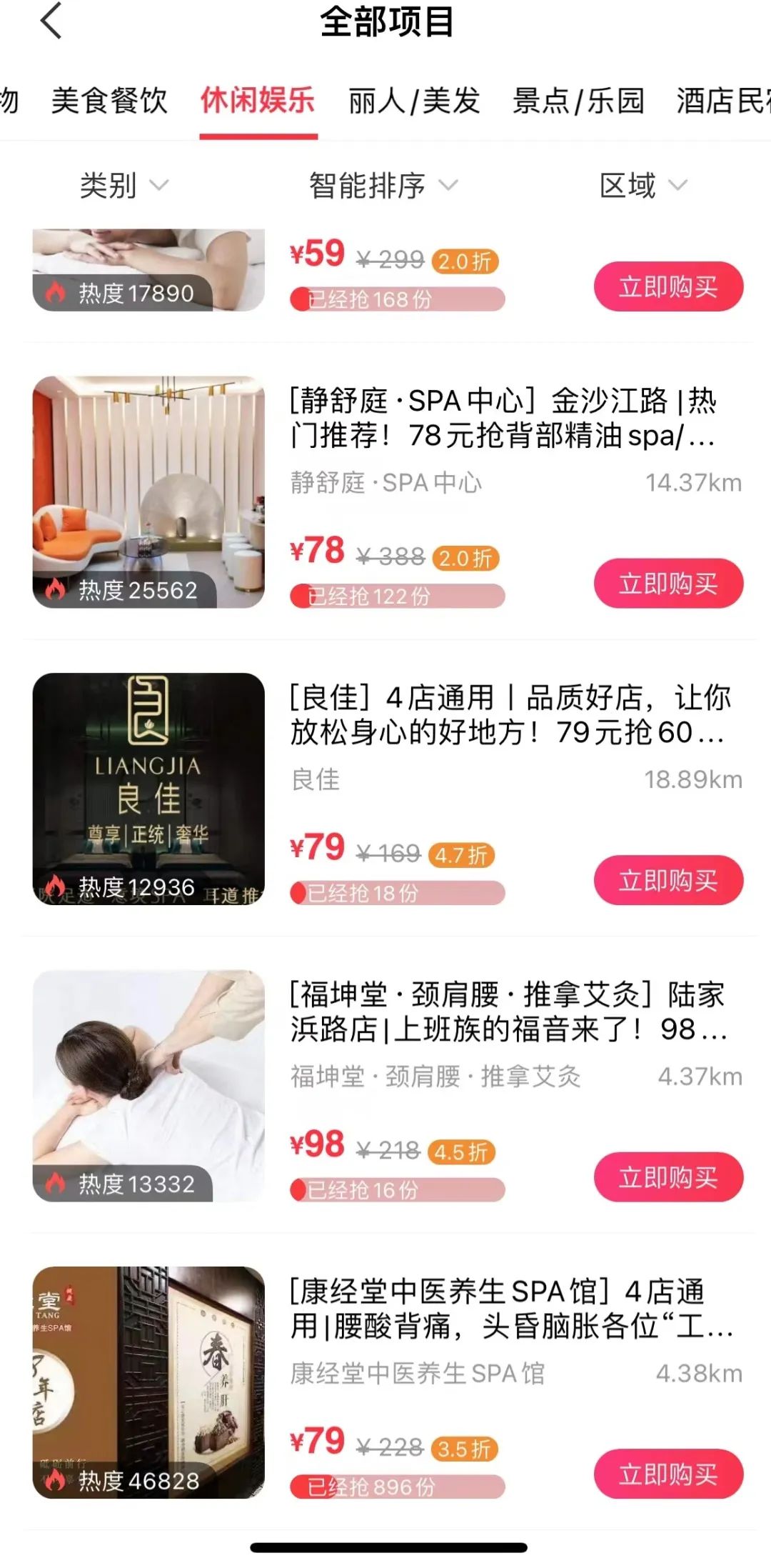Purchase the 福坤堂 ¥98 deal
Image resolution: width=771 pixels, height=1568 pixels.
pyautogui.click(x=668, y=1177)
